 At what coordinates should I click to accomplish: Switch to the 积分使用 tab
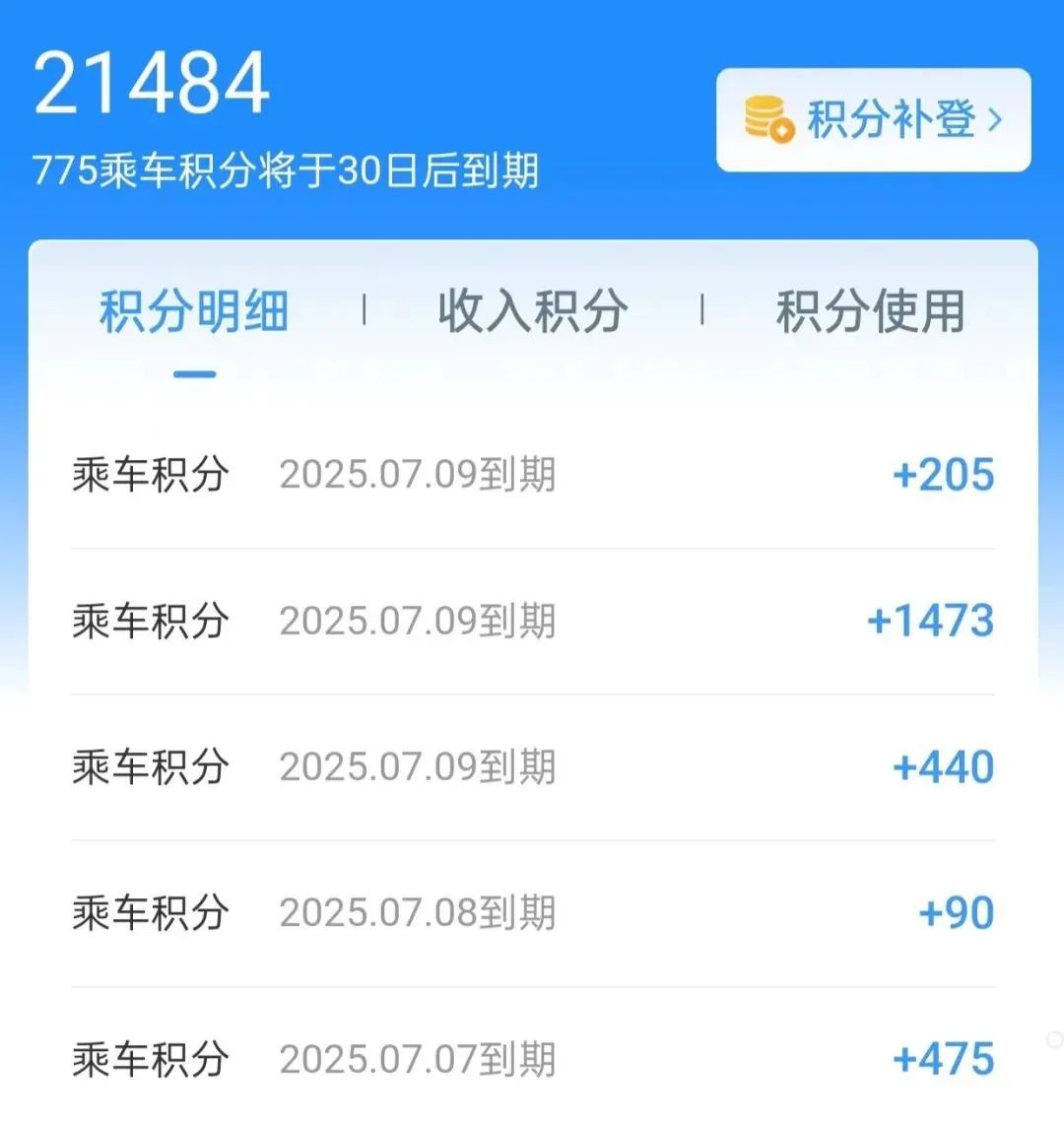[x=870, y=311]
